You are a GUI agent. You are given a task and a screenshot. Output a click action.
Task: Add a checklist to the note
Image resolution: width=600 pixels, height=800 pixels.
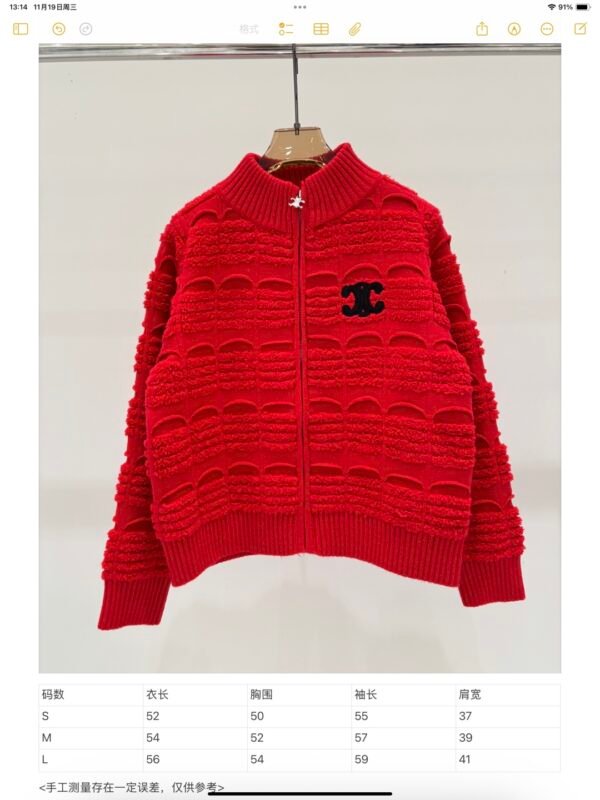287,29
